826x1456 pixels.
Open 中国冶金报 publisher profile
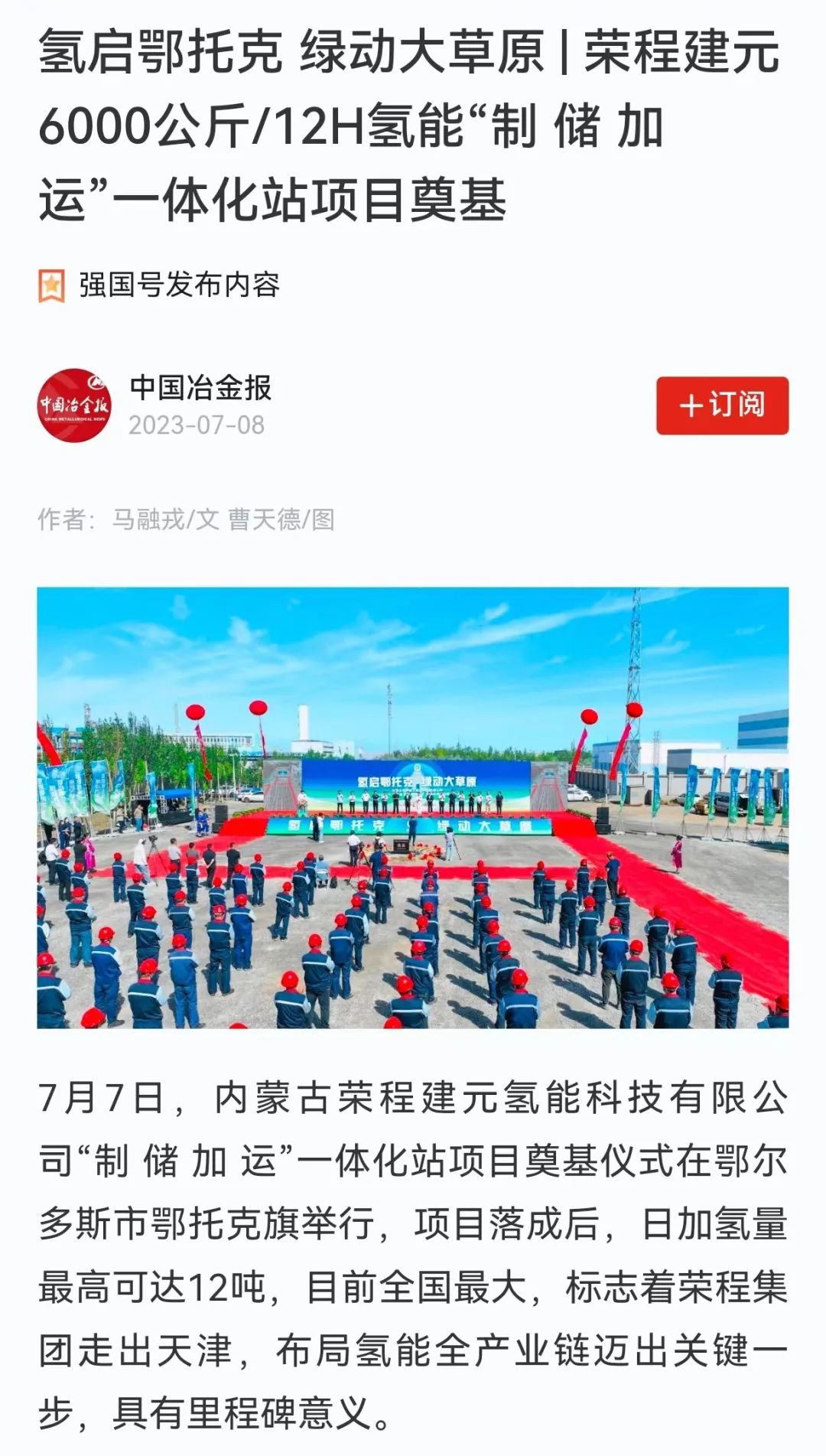tap(200, 388)
